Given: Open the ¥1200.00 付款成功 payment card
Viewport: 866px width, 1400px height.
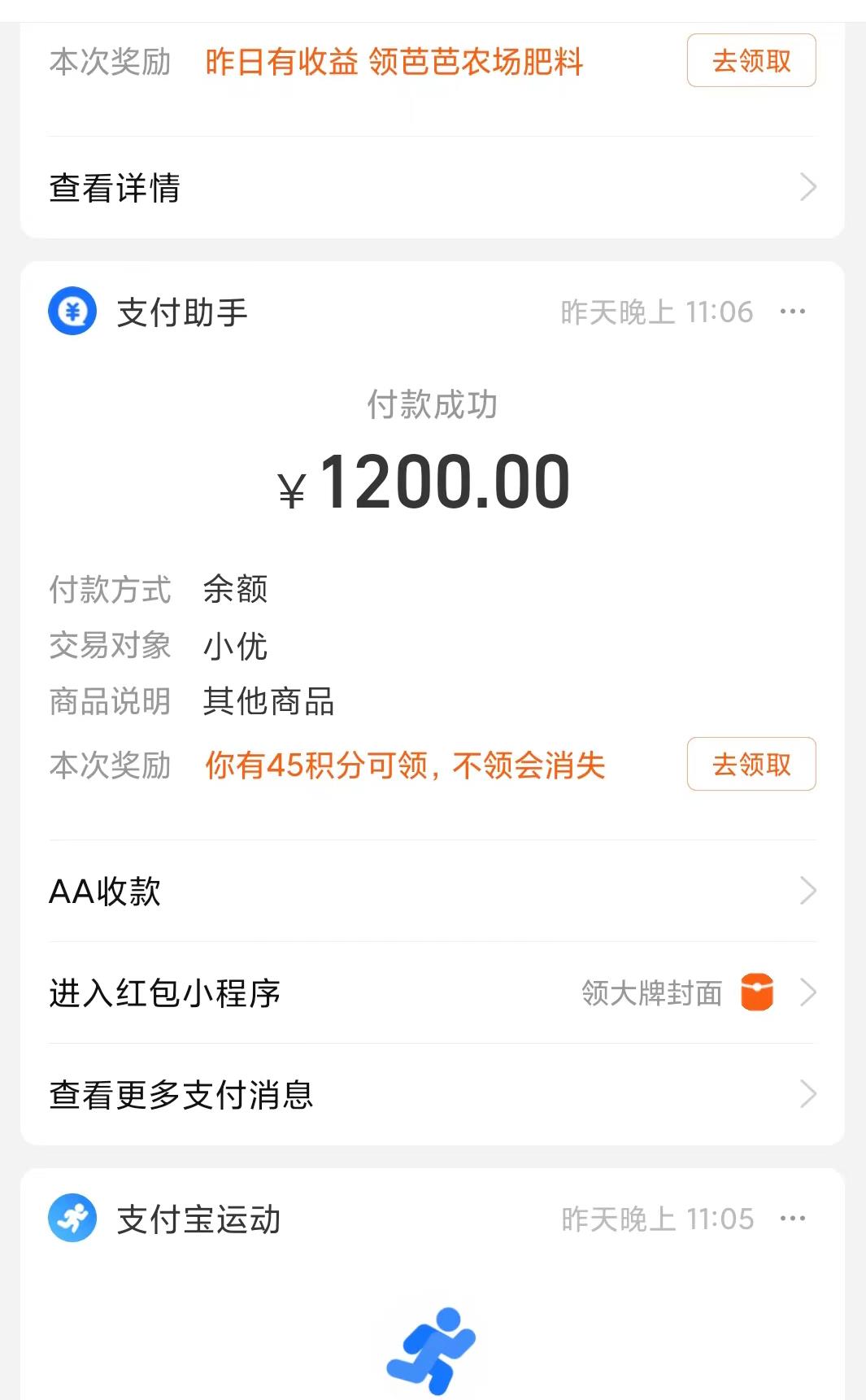Looking at the screenshot, I should [x=432, y=480].
